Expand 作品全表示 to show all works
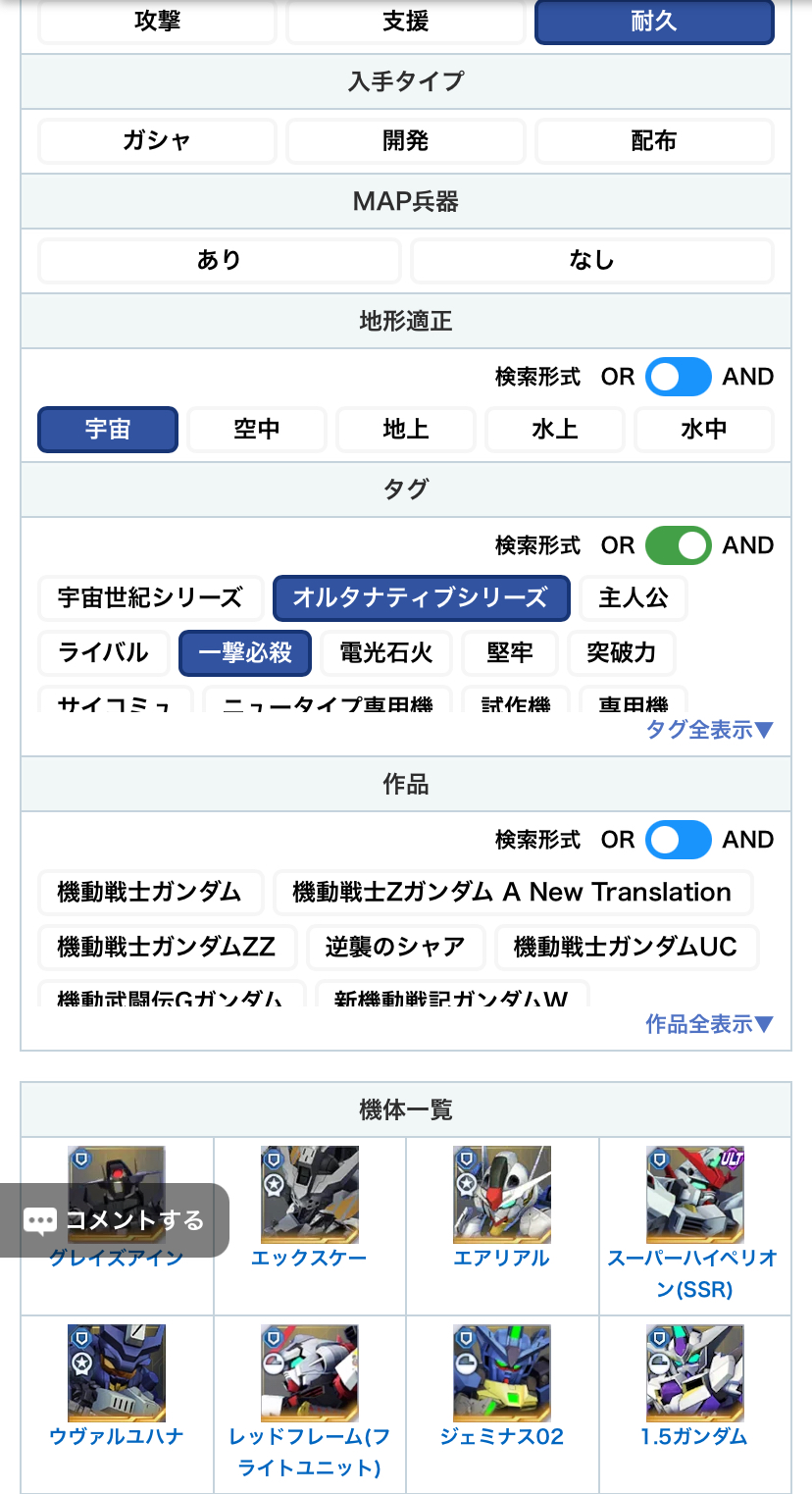The width and height of the screenshot is (812, 1494). (709, 1024)
